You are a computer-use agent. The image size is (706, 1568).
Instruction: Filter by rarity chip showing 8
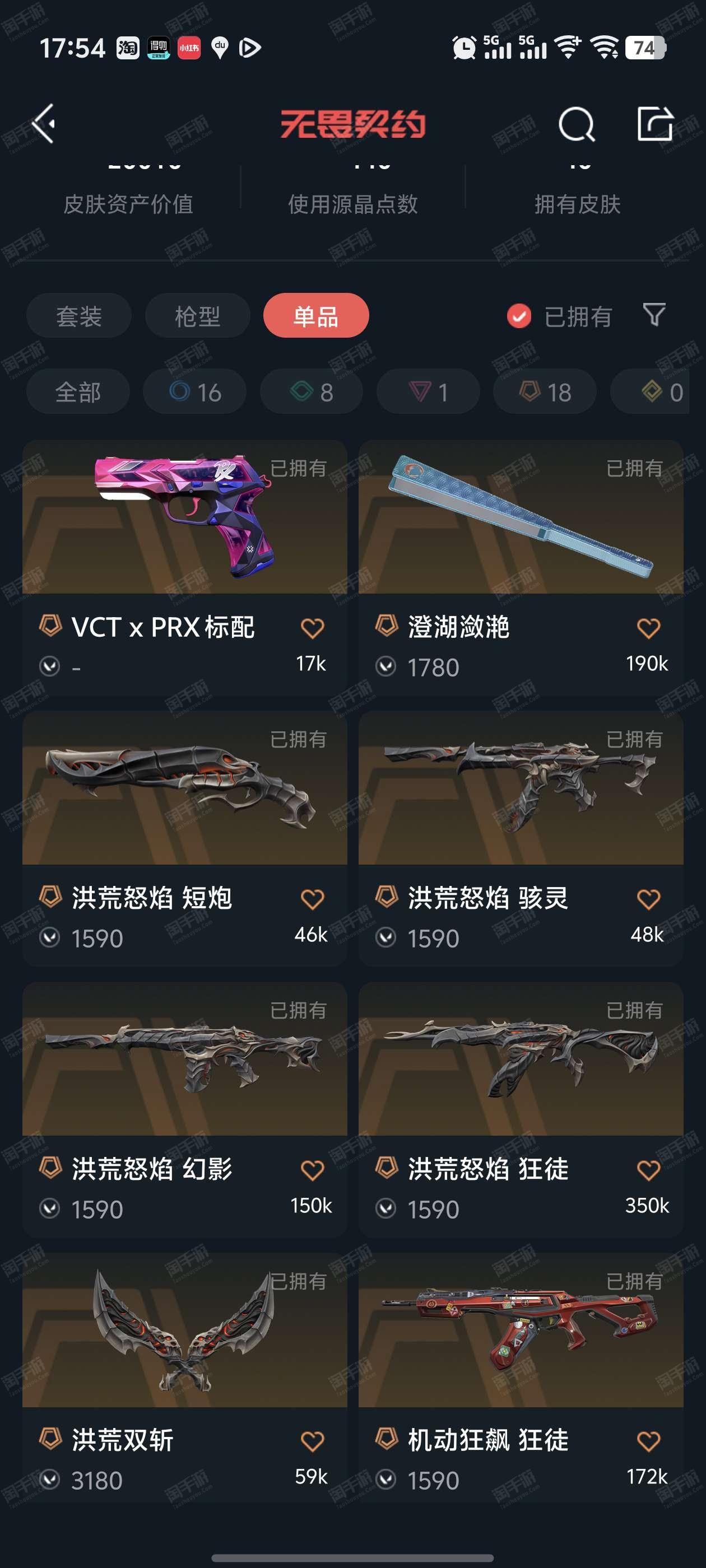[x=312, y=392]
